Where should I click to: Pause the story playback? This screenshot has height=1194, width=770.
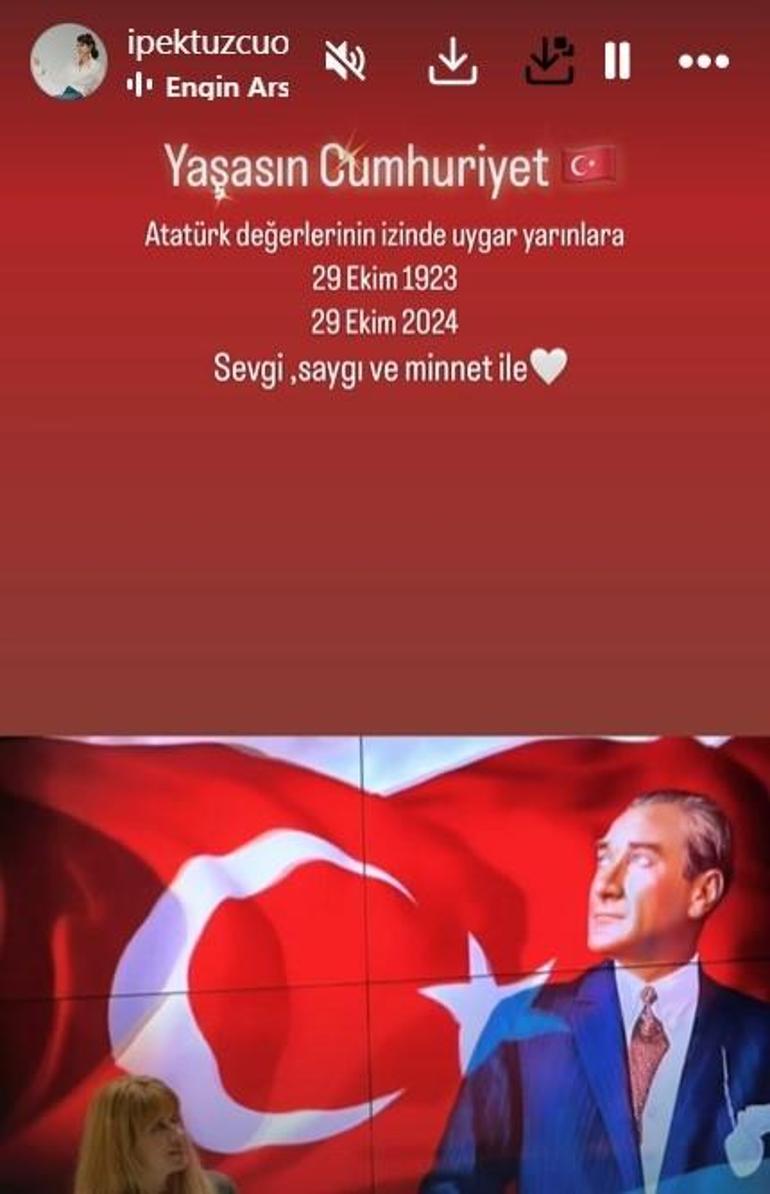coord(617,62)
